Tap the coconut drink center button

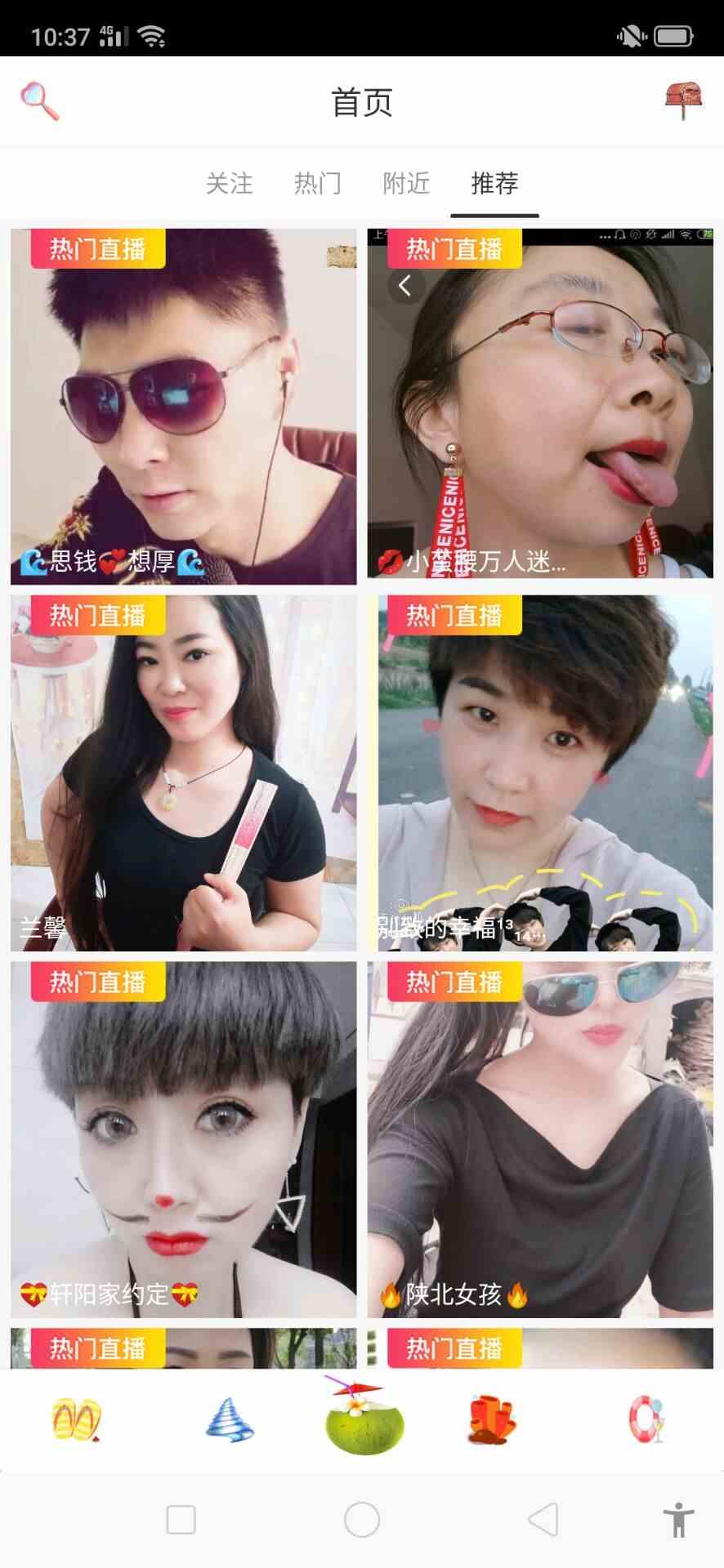[364, 1419]
